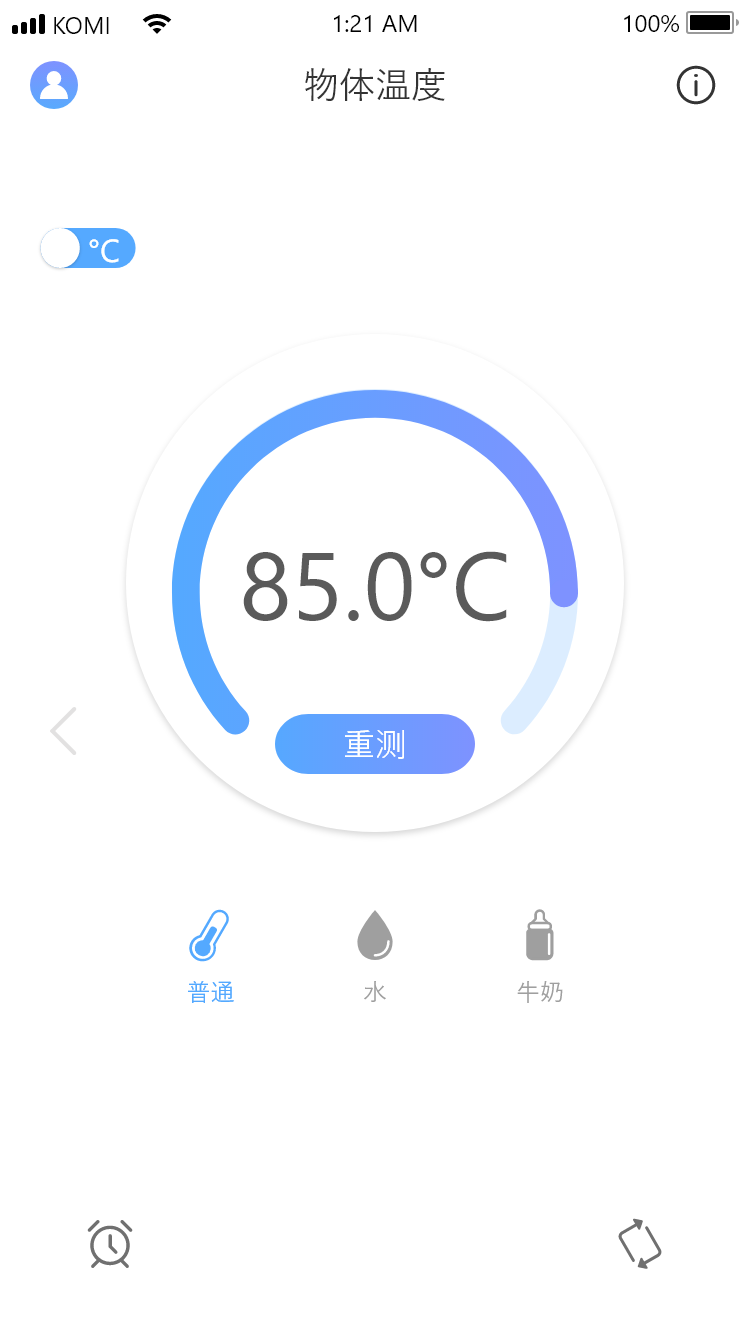Image resolution: width=750 pixels, height=1334 pixels.
Task: Click the left chevron beside the gauge
Action: [63, 730]
